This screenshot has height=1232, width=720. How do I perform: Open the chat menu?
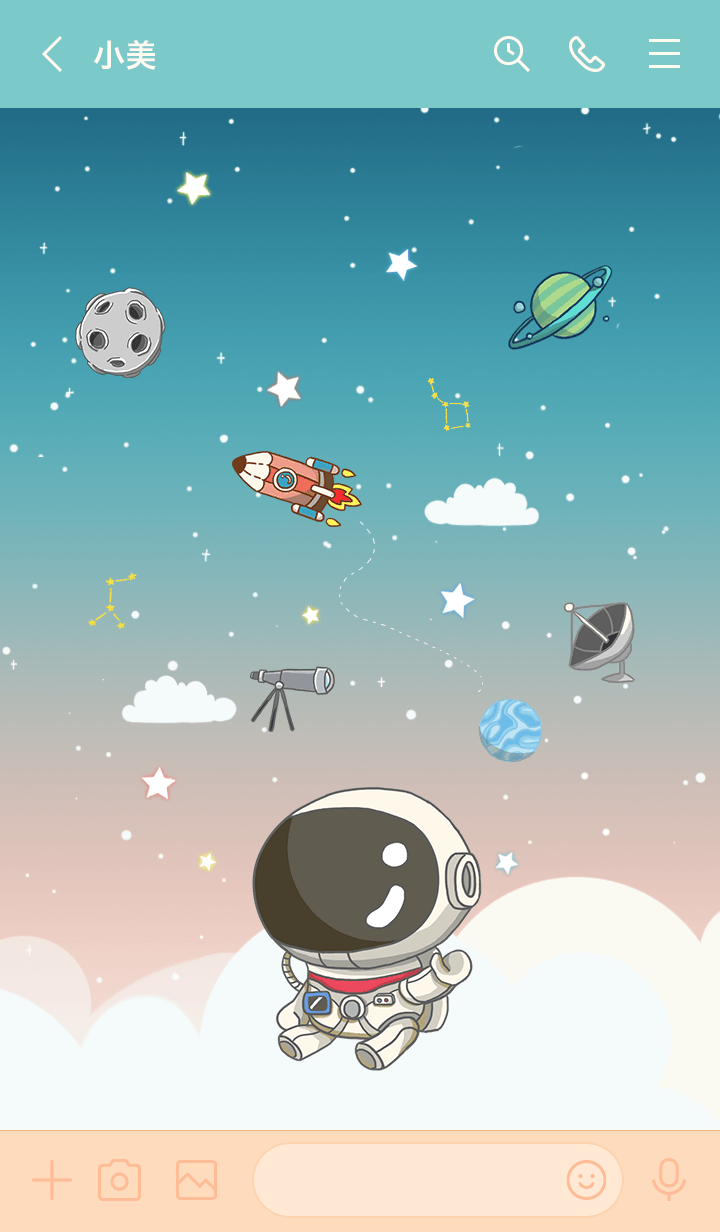click(664, 54)
